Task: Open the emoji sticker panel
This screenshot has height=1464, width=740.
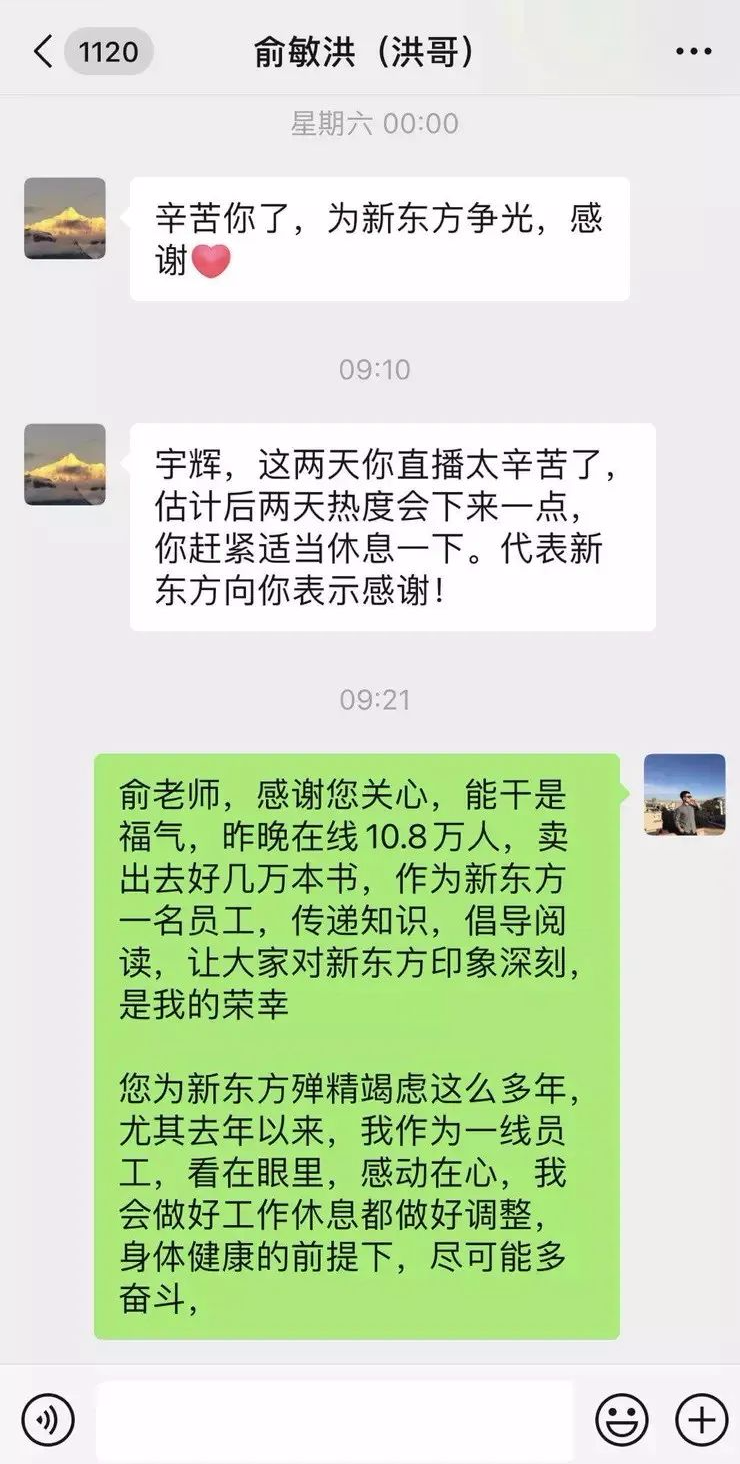Action: pos(622,1419)
